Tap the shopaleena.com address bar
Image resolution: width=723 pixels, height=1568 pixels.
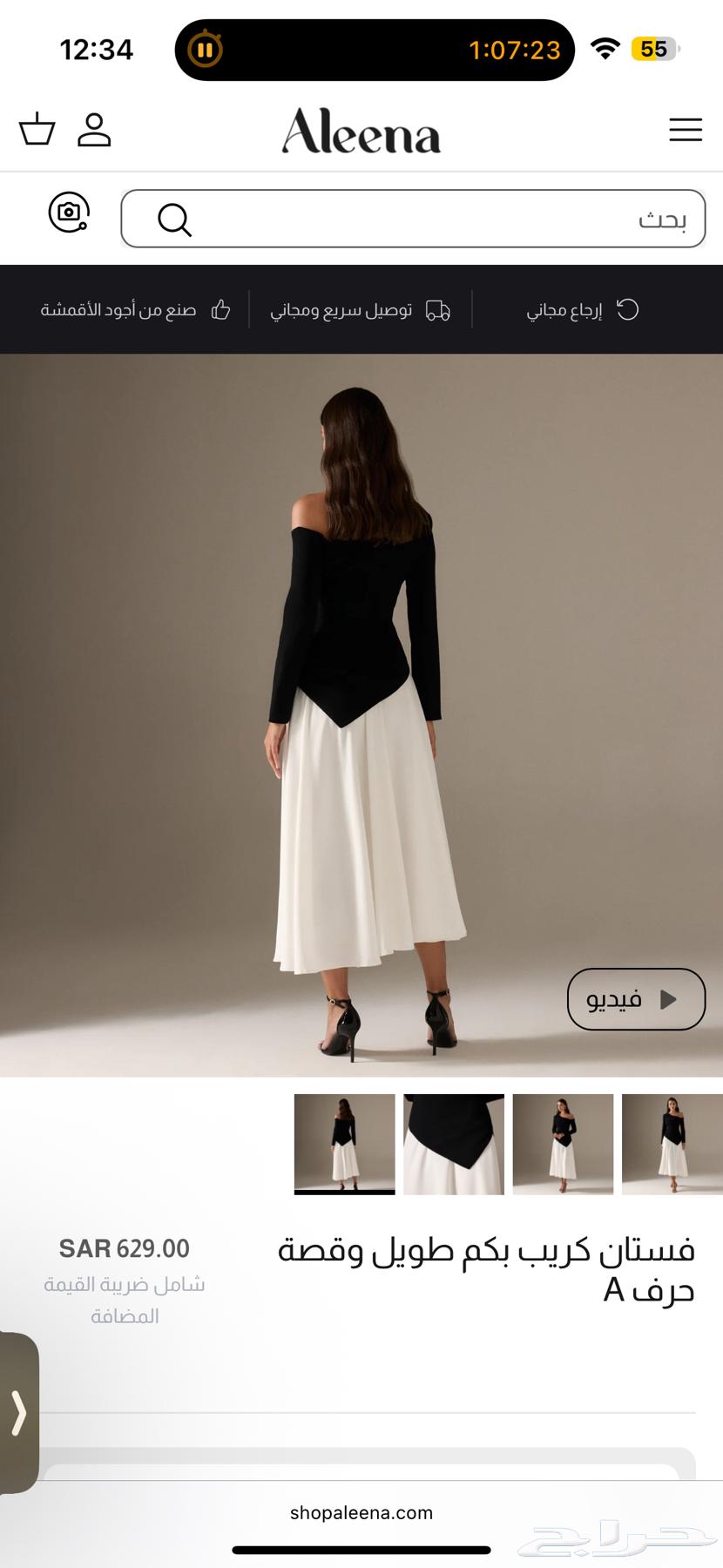coord(361,1512)
